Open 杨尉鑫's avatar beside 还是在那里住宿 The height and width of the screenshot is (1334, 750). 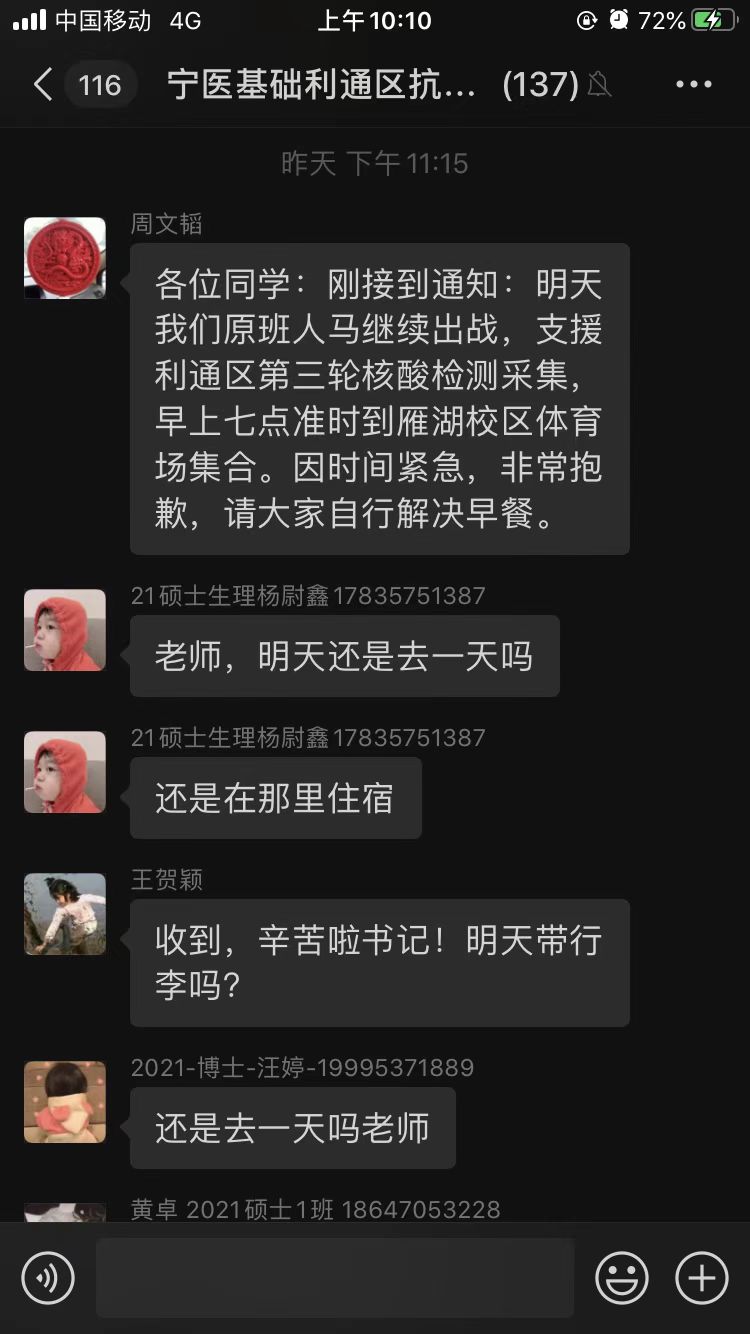point(65,772)
